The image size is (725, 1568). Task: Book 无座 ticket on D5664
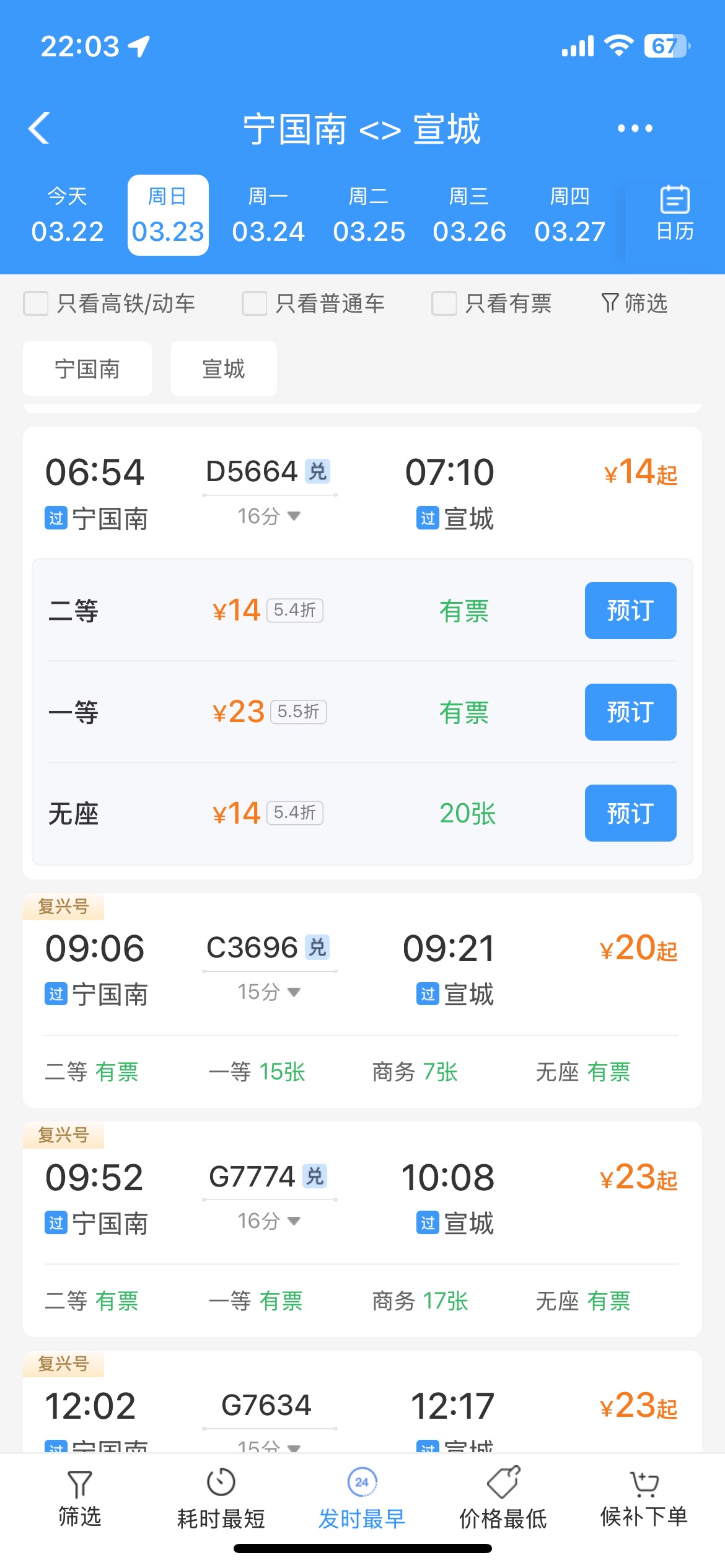(x=630, y=813)
